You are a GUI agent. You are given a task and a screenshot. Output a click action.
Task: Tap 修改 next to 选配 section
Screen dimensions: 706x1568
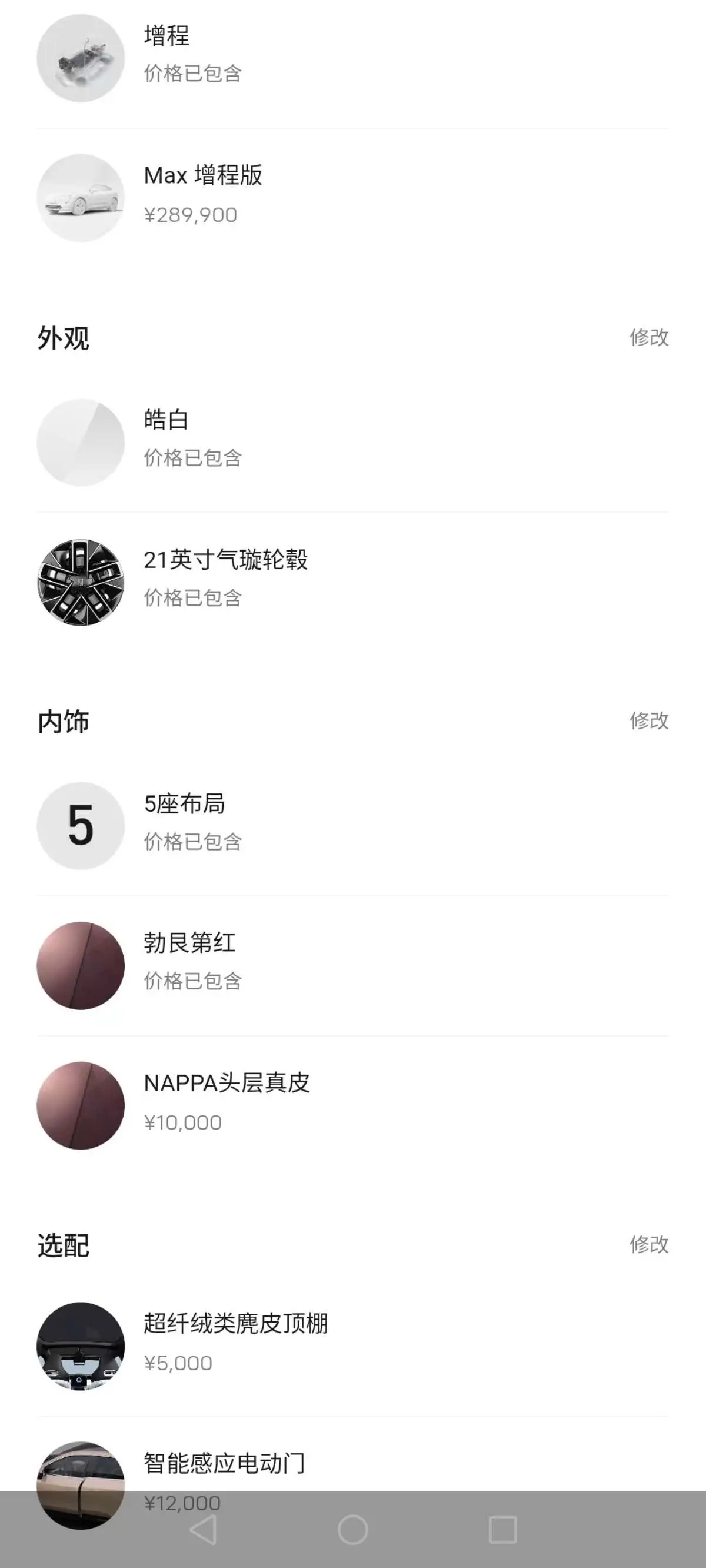click(649, 1245)
